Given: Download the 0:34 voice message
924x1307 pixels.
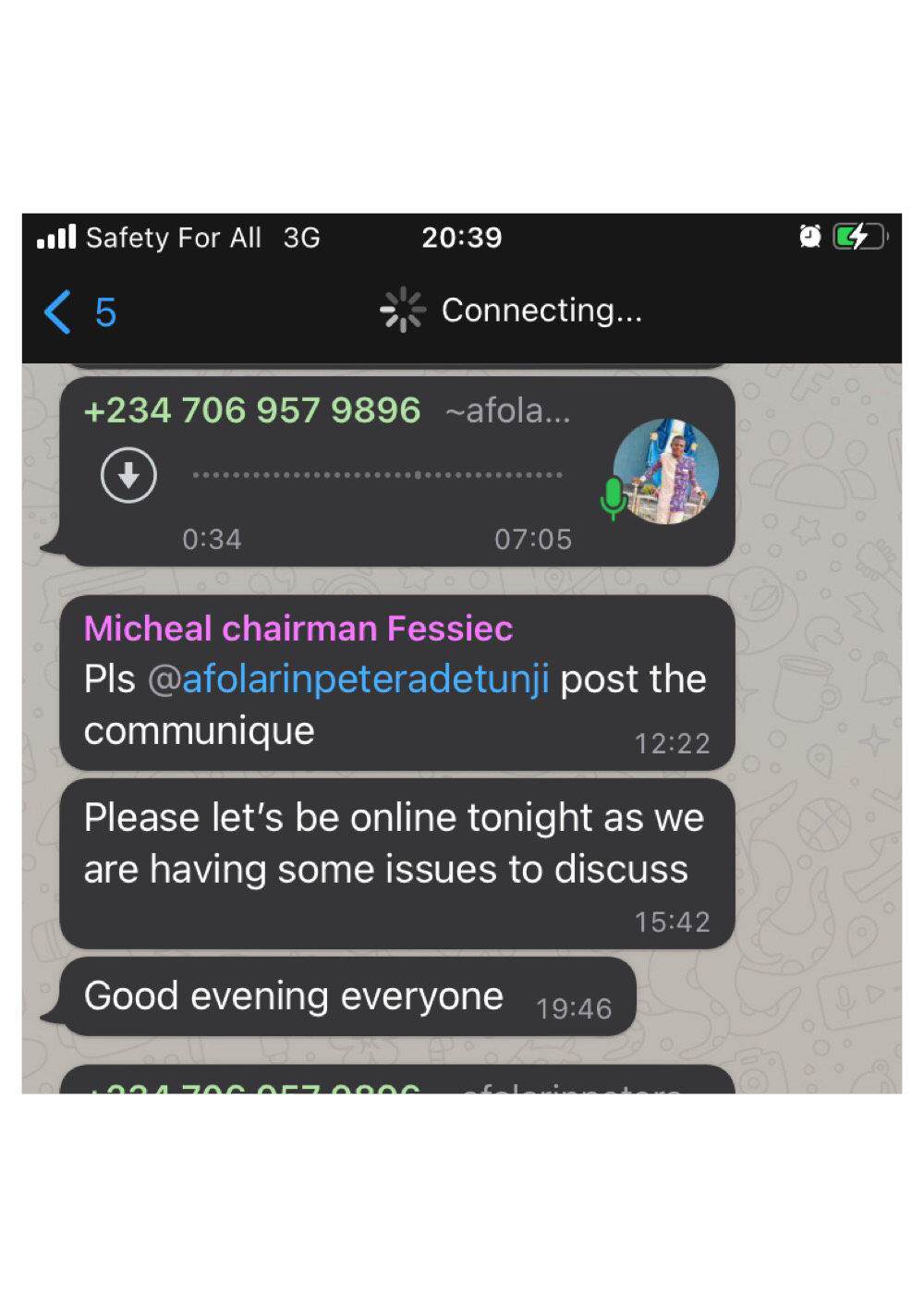Looking at the screenshot, I should click(128, 475).
